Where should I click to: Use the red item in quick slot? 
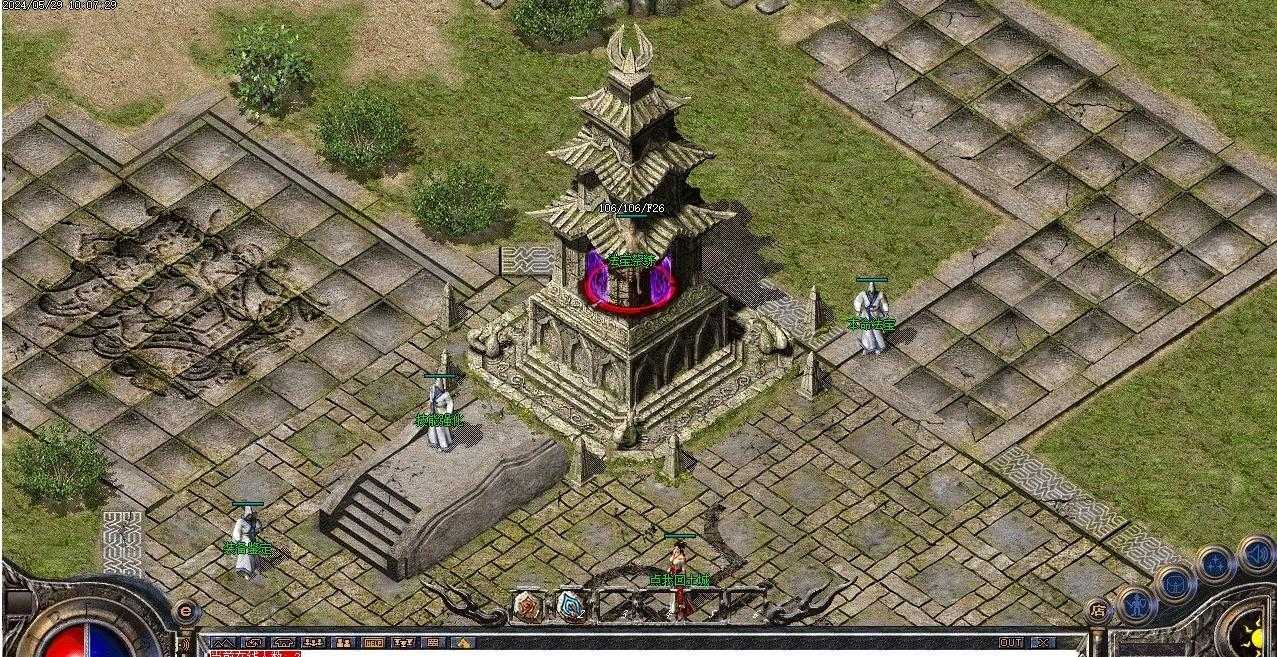pos(527,605)
